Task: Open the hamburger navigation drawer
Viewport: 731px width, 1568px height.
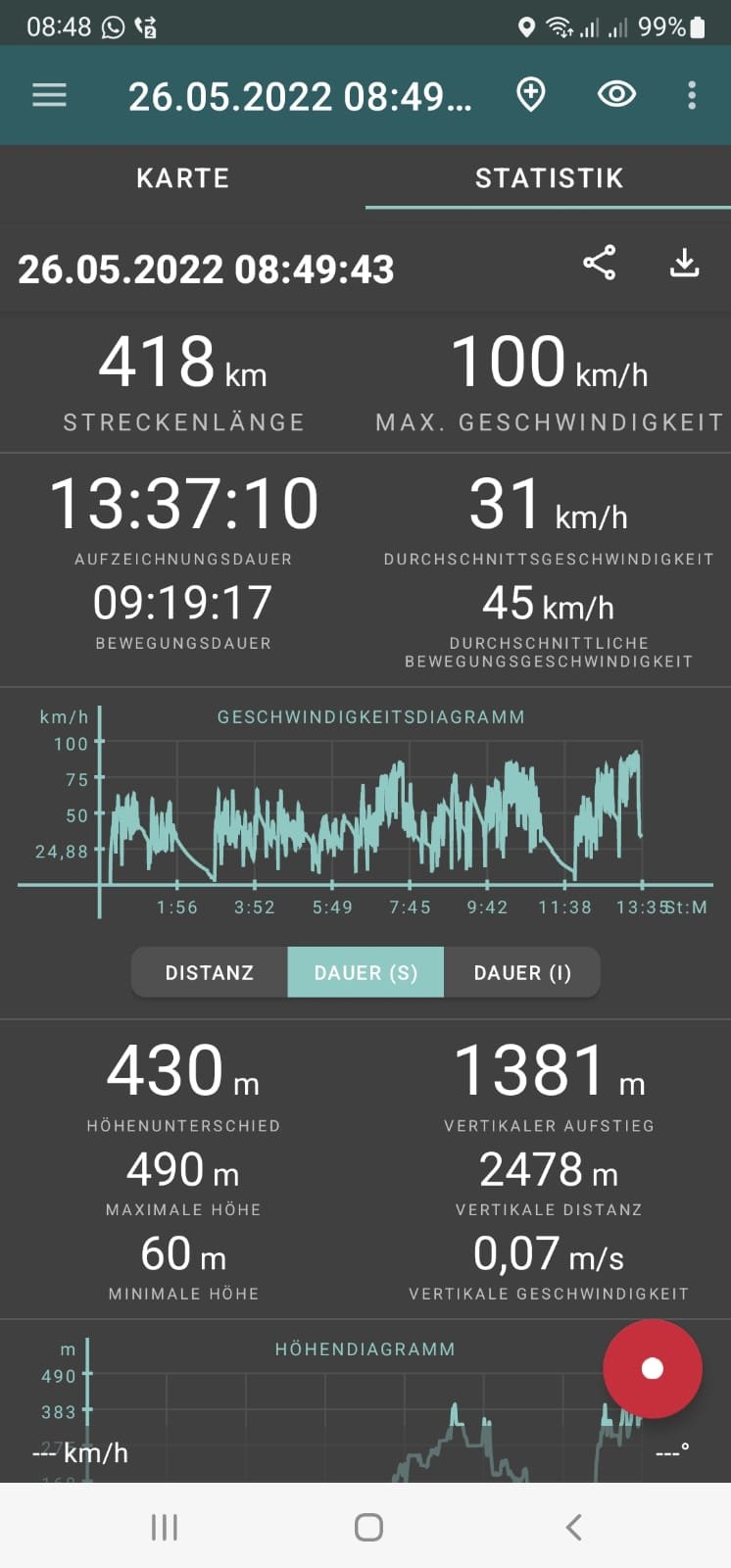Action: 49,95
